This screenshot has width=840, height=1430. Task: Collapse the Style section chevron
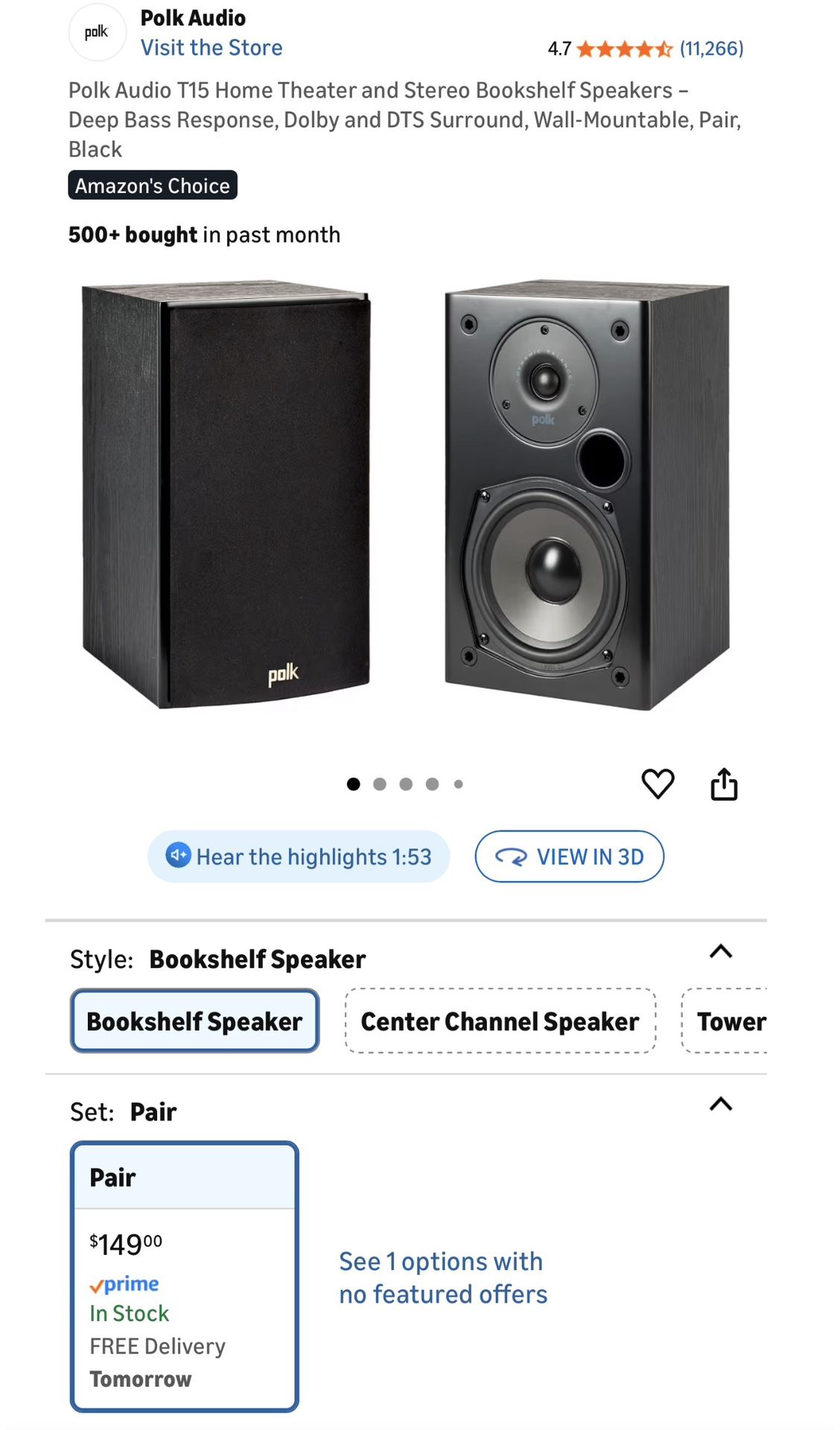pyautogui.click(x=720, y=953)
